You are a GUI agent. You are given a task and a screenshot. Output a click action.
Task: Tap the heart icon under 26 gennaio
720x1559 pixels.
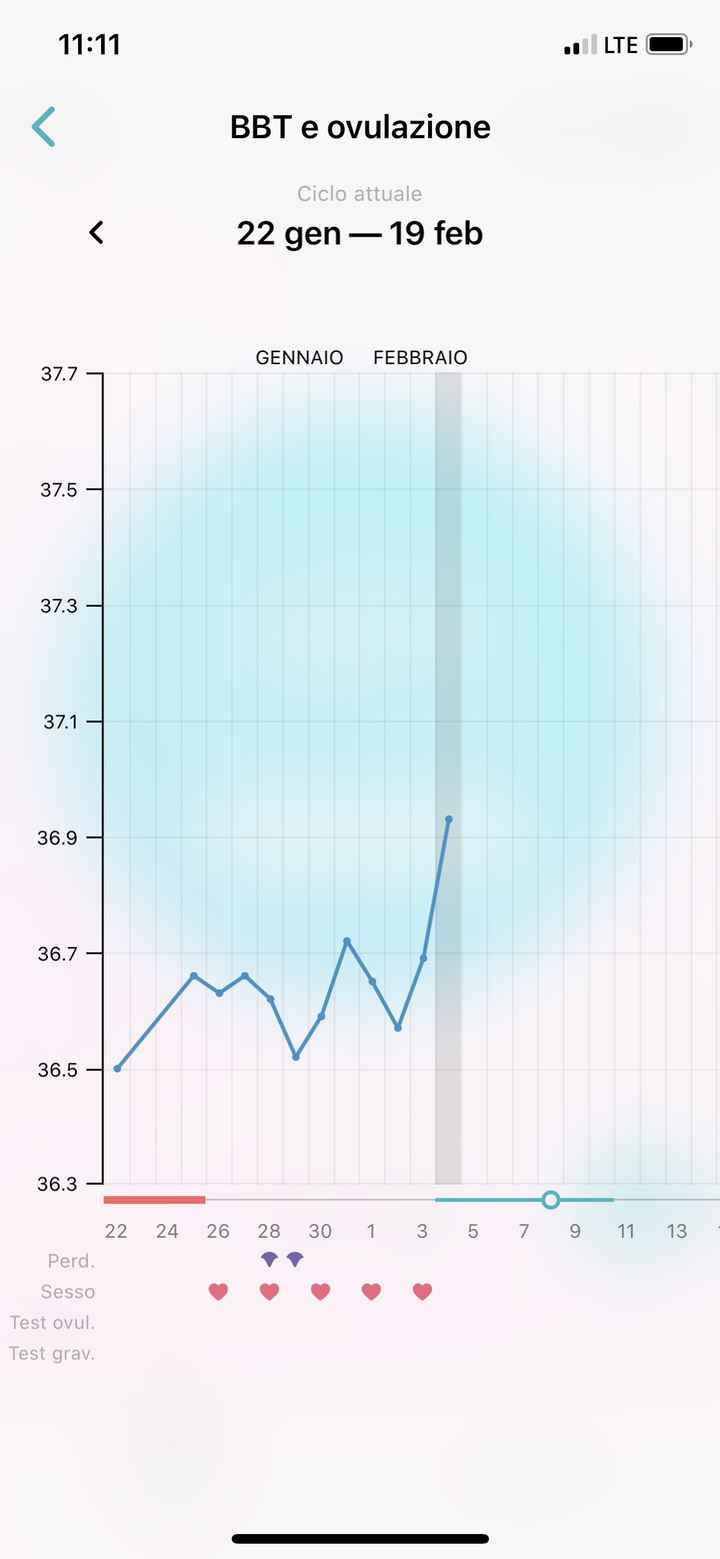pyautogui.click(x=217, y=1291)
